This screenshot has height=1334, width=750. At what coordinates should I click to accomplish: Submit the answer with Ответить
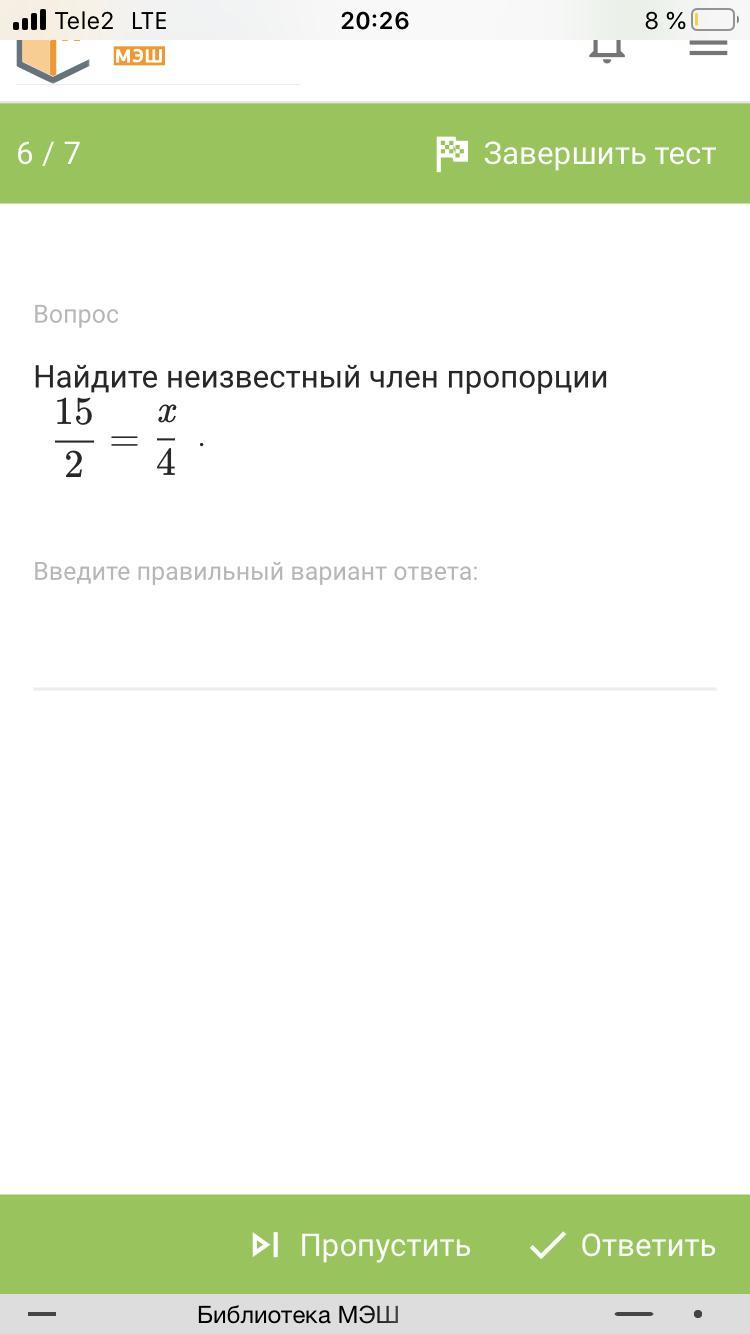[622, 1245]
